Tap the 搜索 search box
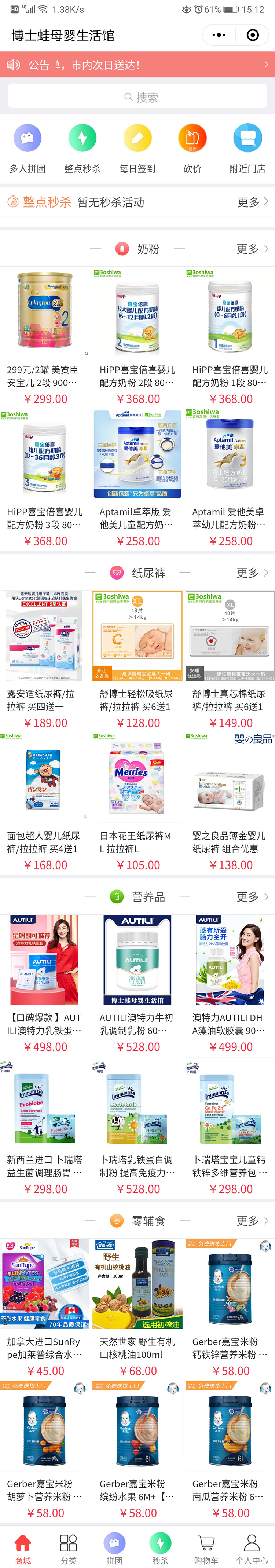The image size is (275, 1568). click(x=137, y=97)
